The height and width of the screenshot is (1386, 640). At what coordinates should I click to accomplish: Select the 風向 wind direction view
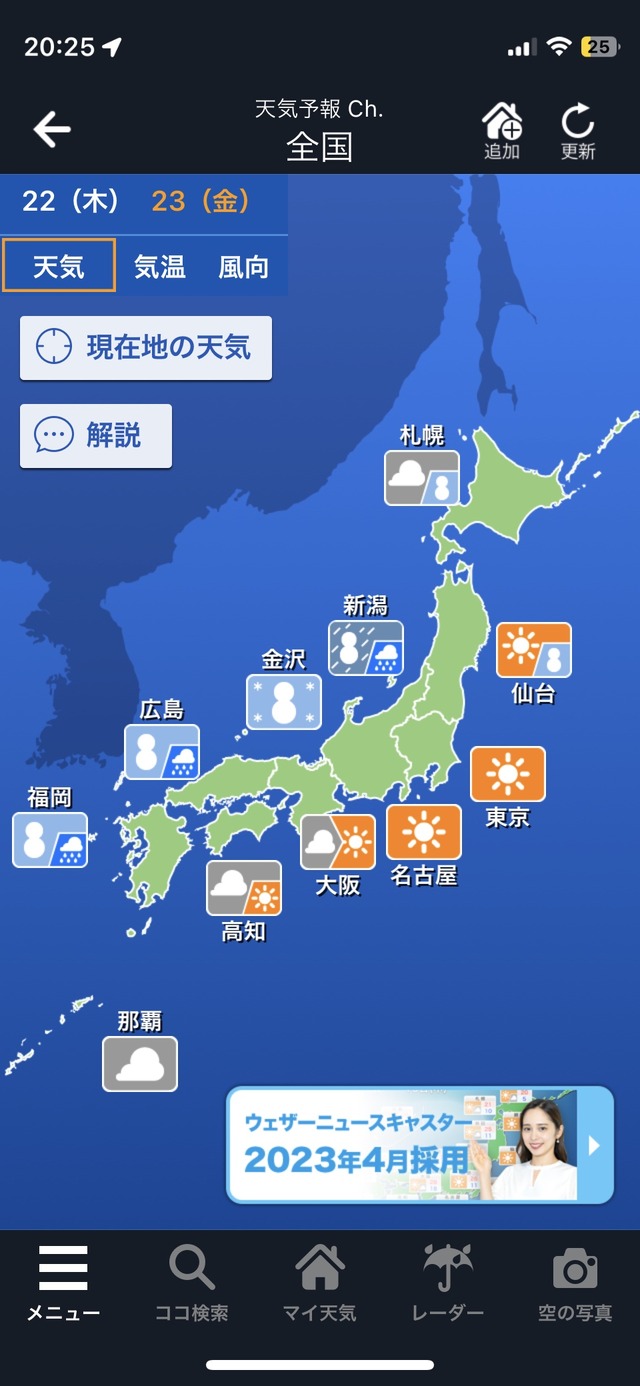[244, 266]
